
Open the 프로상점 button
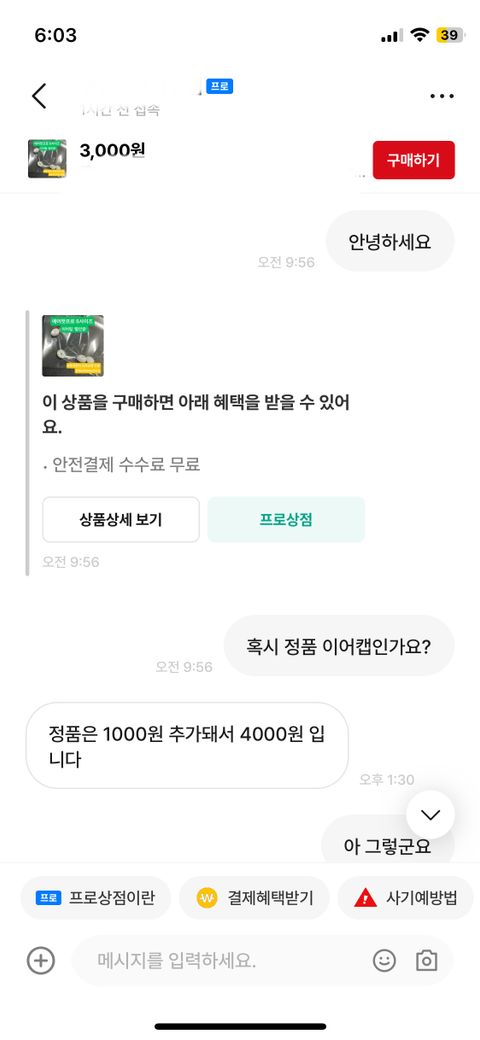pyautogui.click(x=286, y=519)
